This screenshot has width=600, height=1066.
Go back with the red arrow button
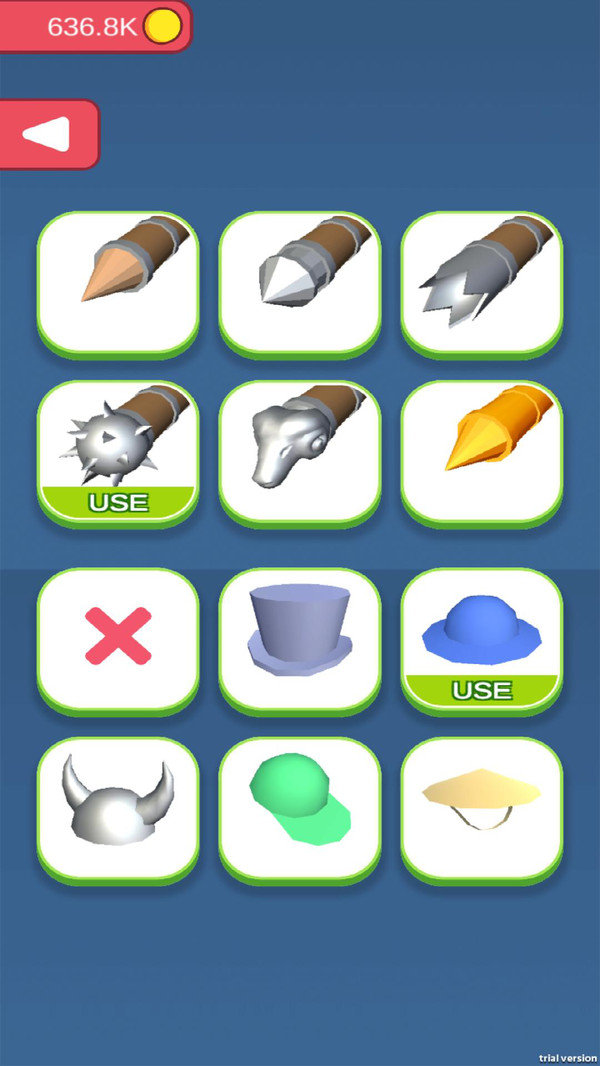pyautogui.click(x=48, y=134)
